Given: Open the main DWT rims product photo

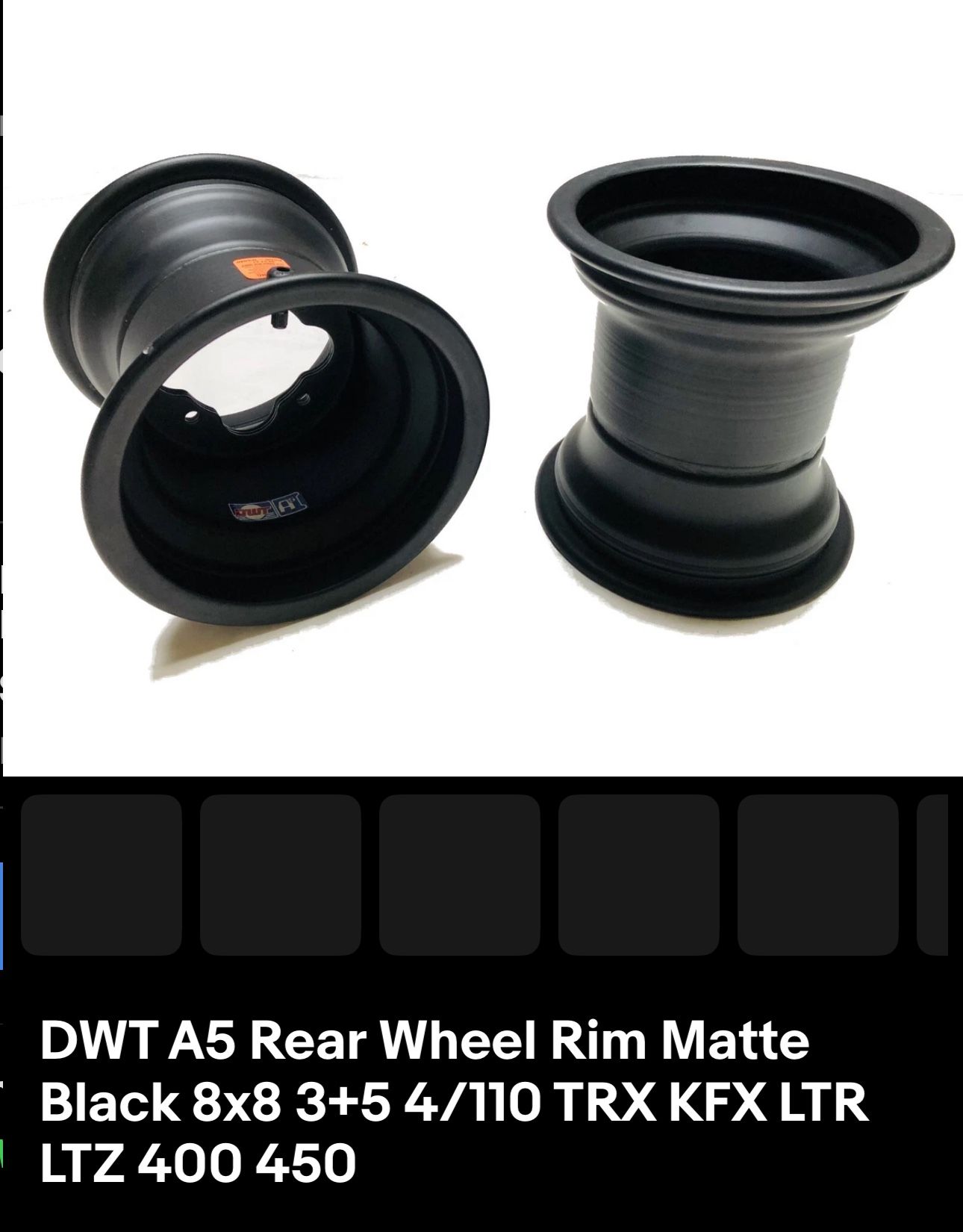Looking at the screenshot, I should pos(483,388).
